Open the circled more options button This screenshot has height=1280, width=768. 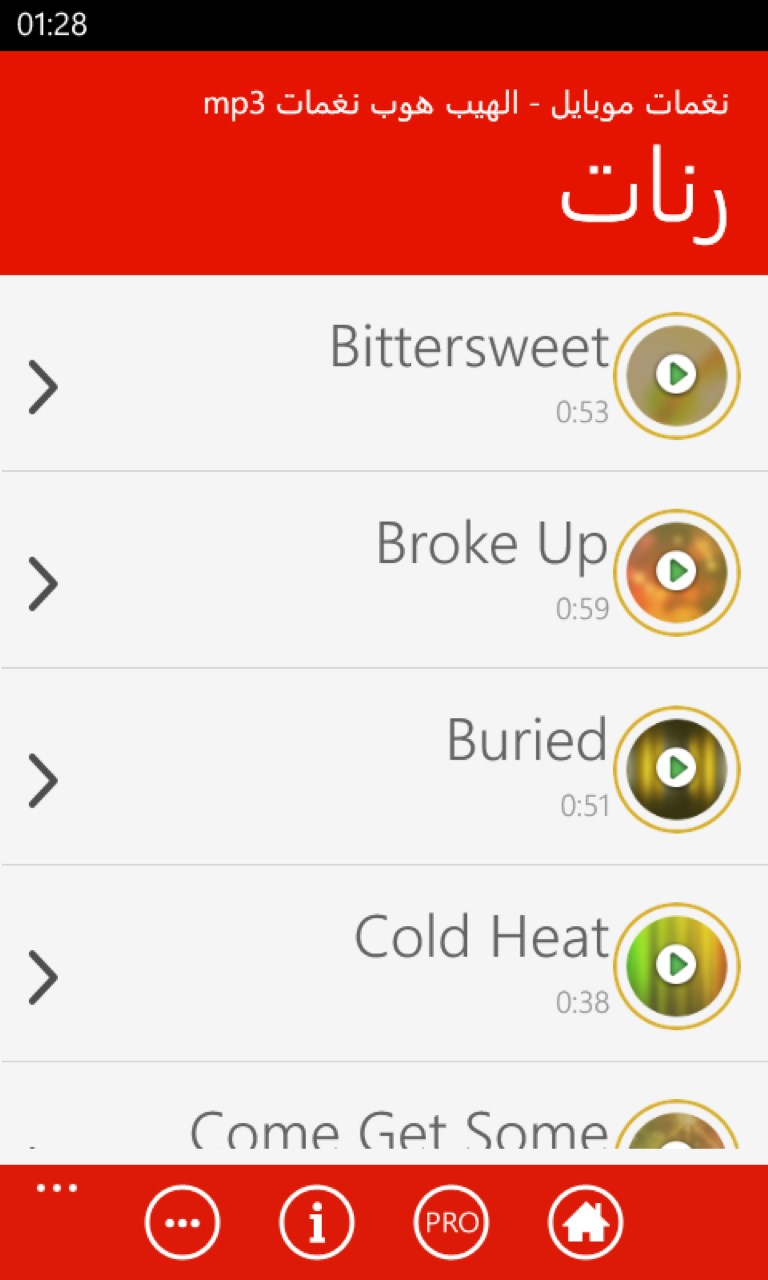[x=182, y=1222]
